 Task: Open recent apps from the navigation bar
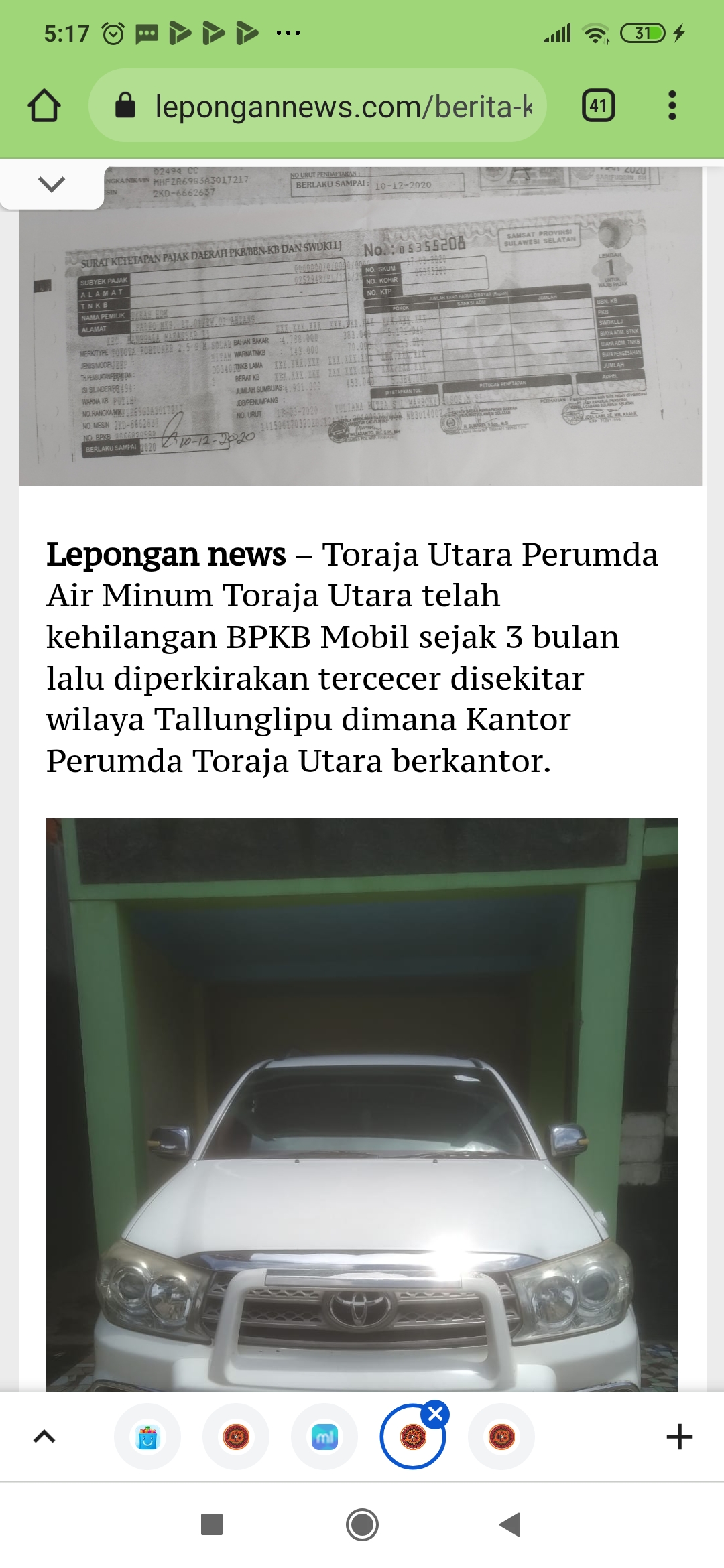click(x=212, y=1524)
